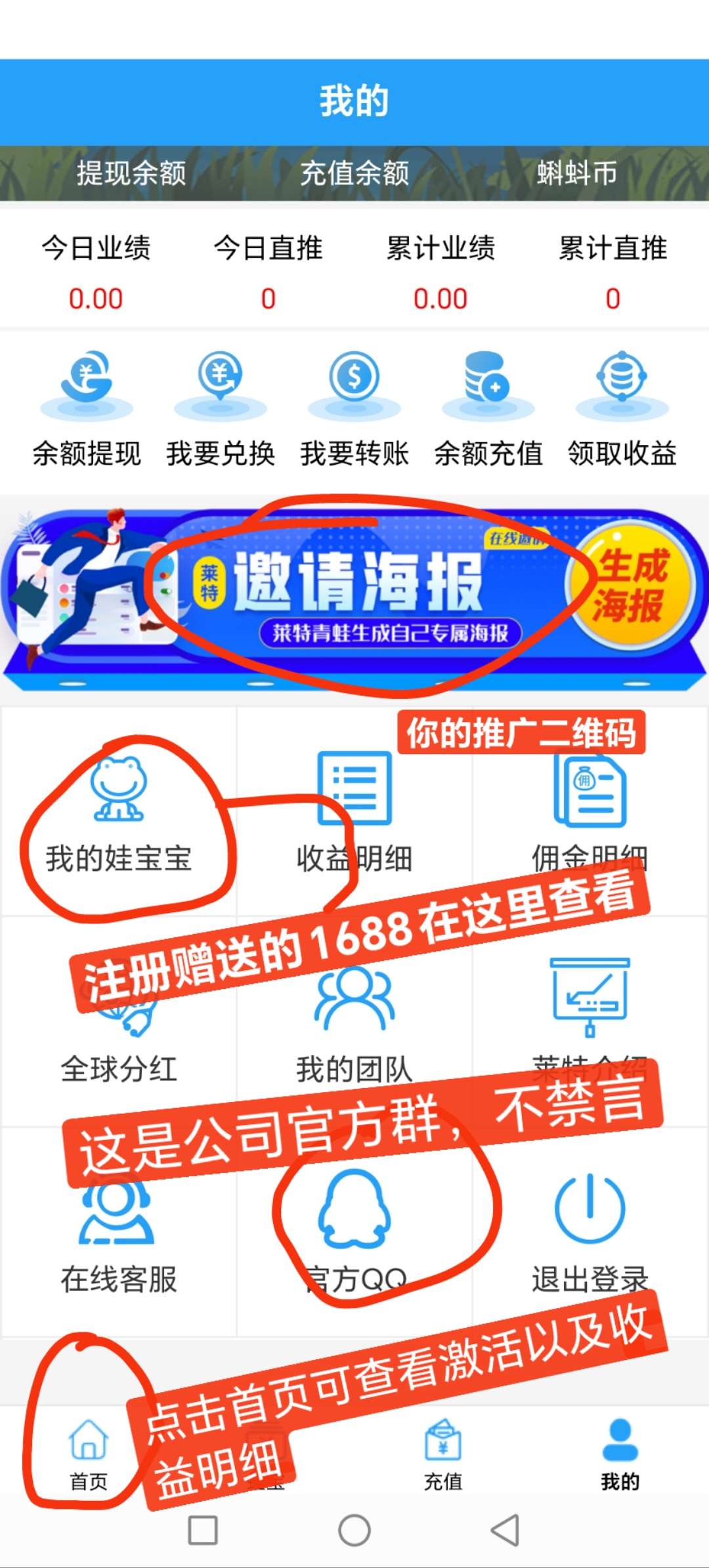The width and height of the screenshot is (709, 1568).
Task: Open 佣金明细 commission details
Action: 590,814
